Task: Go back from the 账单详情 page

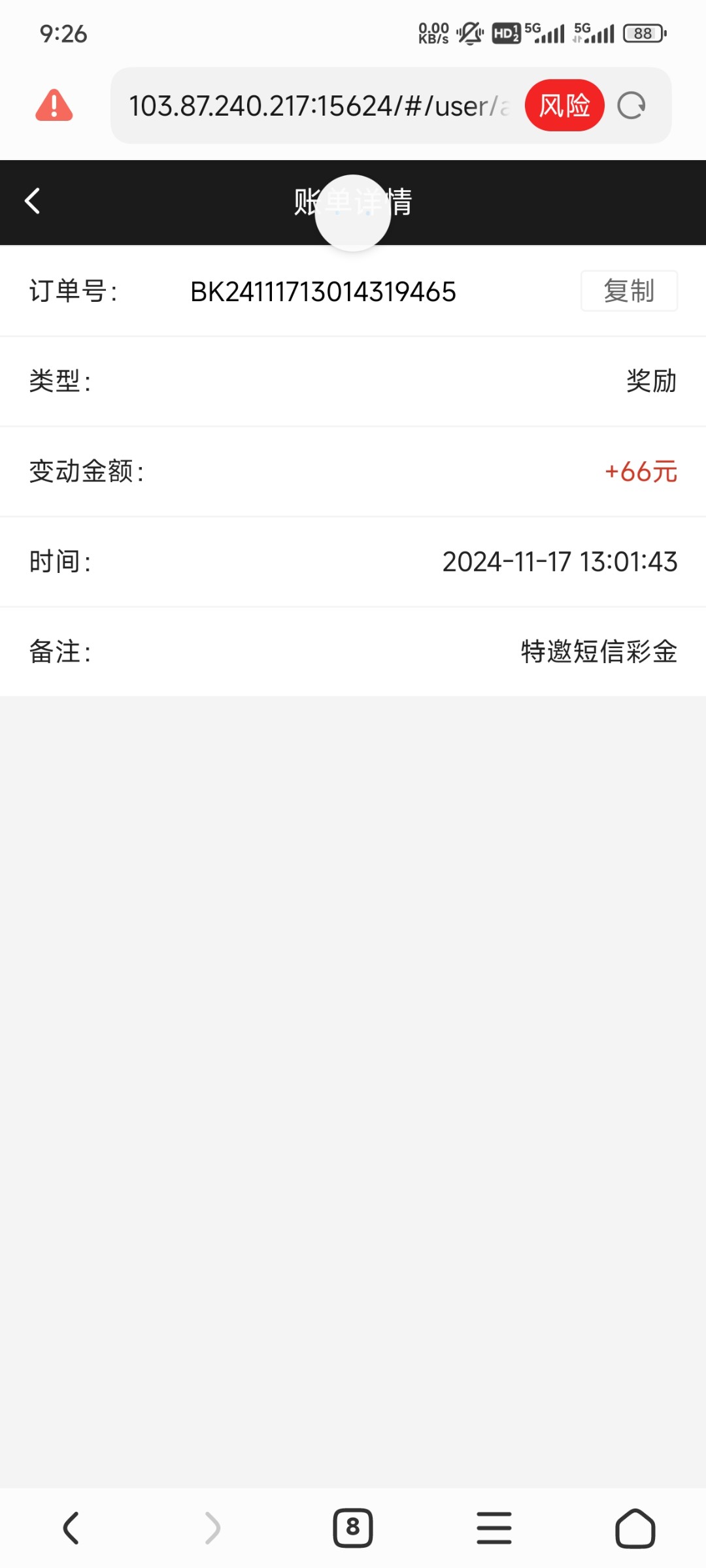Action: (33, 201)
